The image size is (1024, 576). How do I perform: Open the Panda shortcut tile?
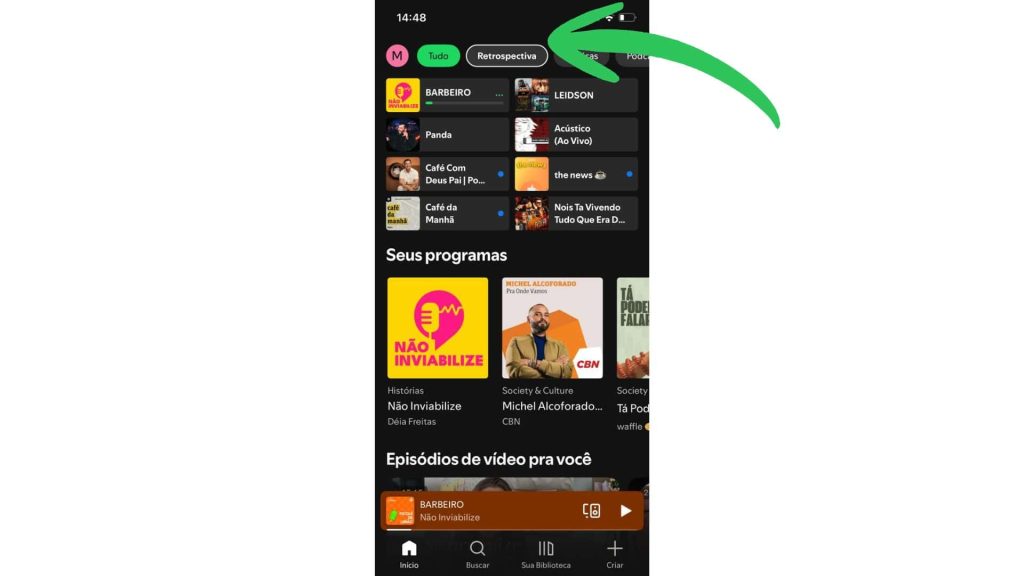(x=447, y=134)
